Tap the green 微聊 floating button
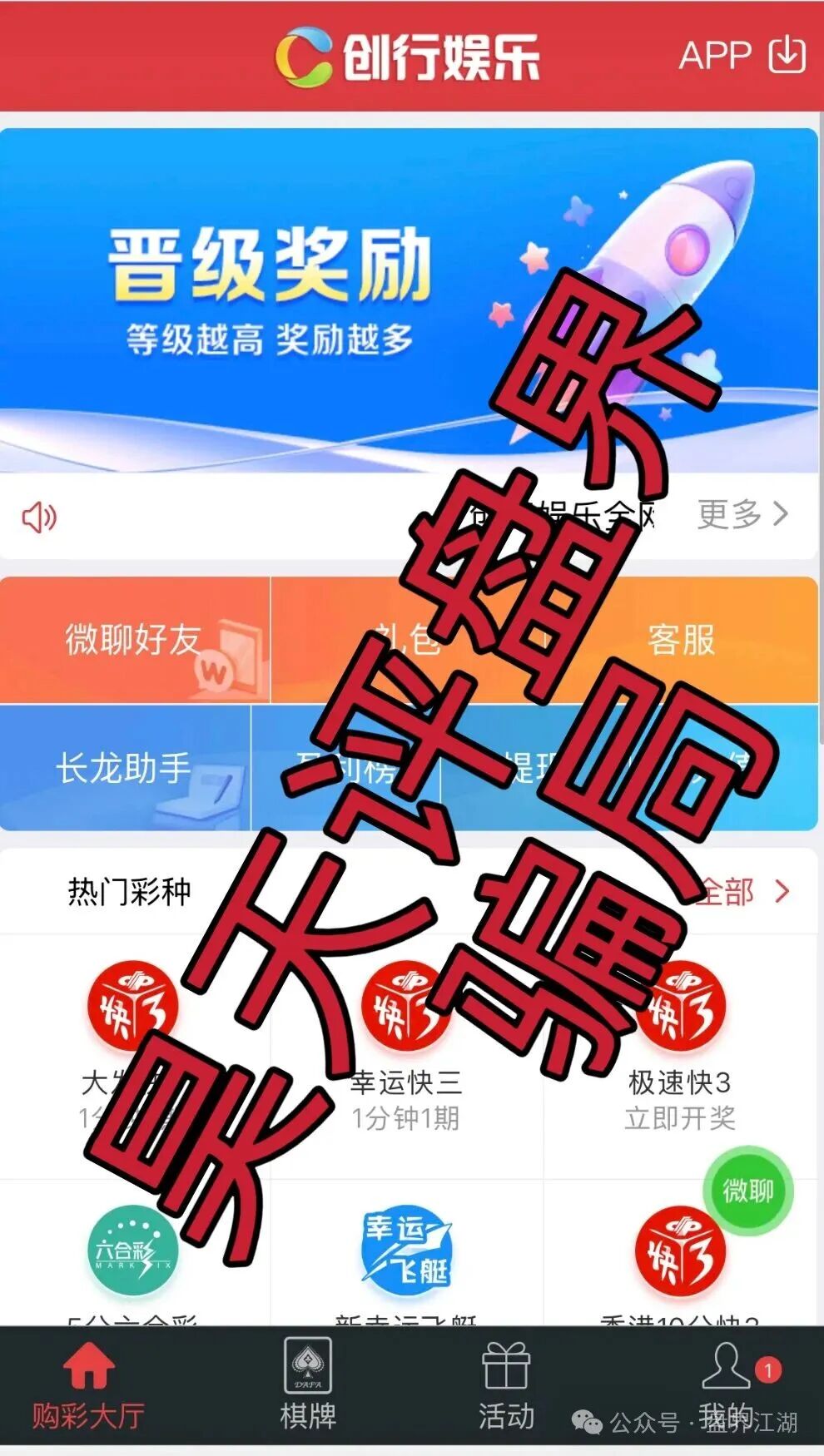 [747, 1191]
